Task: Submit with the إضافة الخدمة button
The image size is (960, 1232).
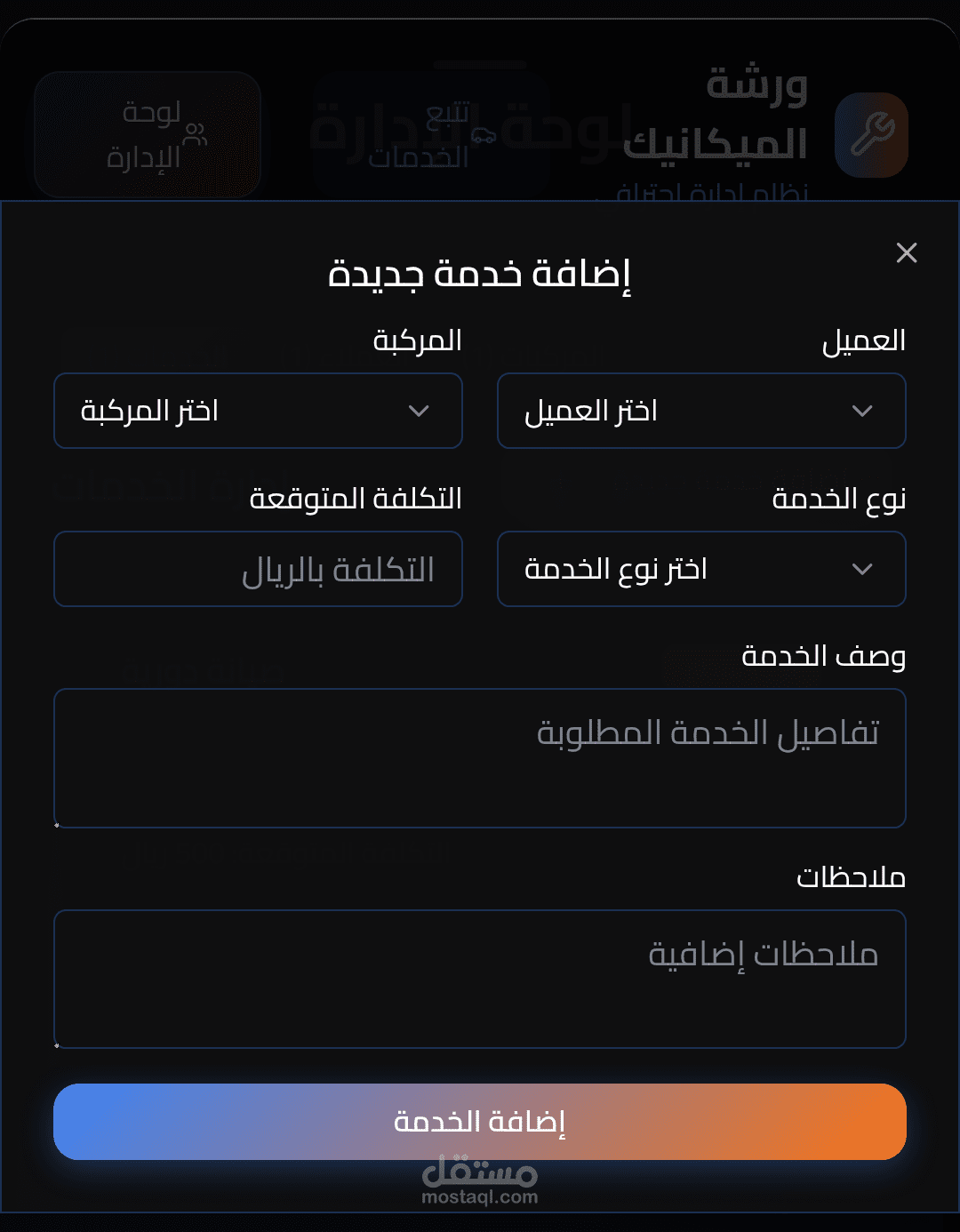Action: [480, 1122]
